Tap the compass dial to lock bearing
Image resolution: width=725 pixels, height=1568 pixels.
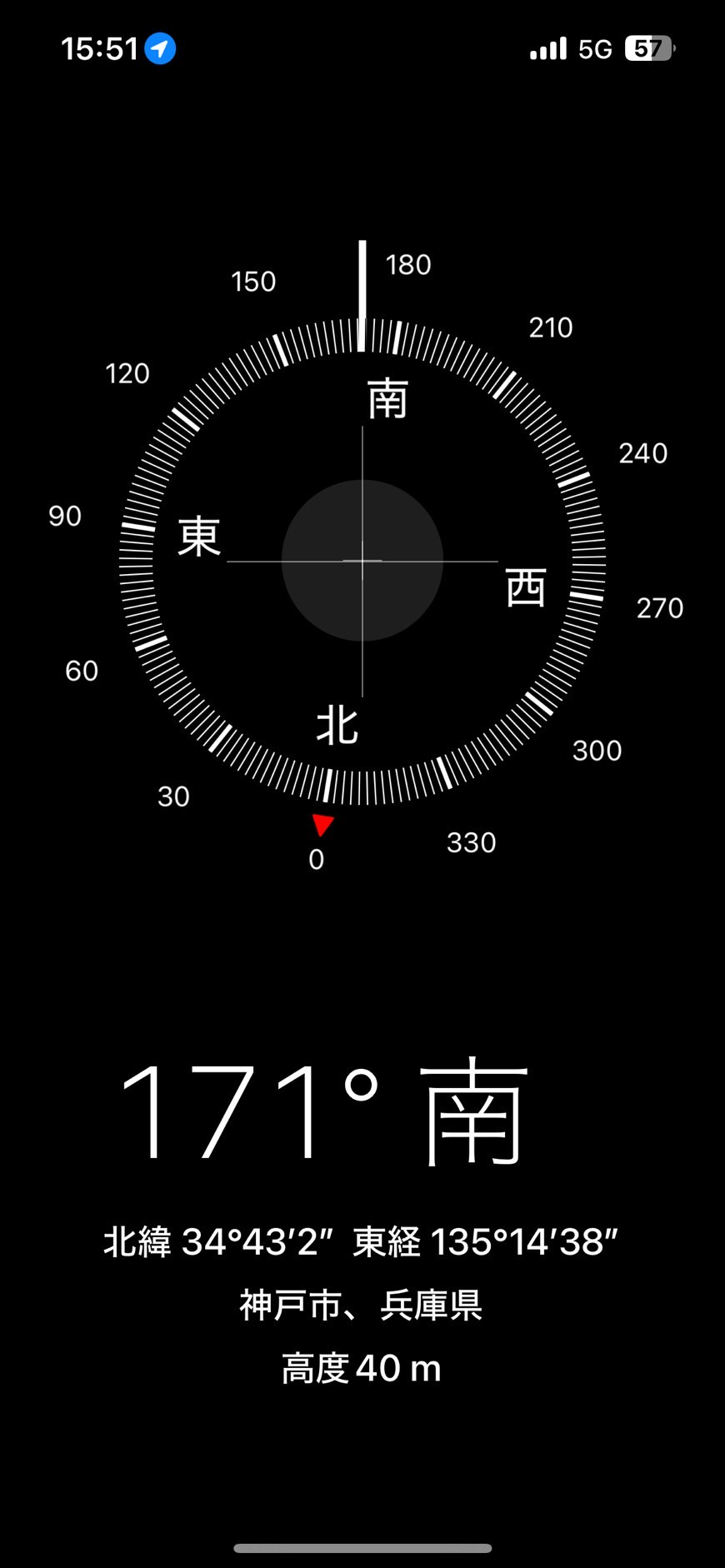pyautogui.click(x=362, y=561)
